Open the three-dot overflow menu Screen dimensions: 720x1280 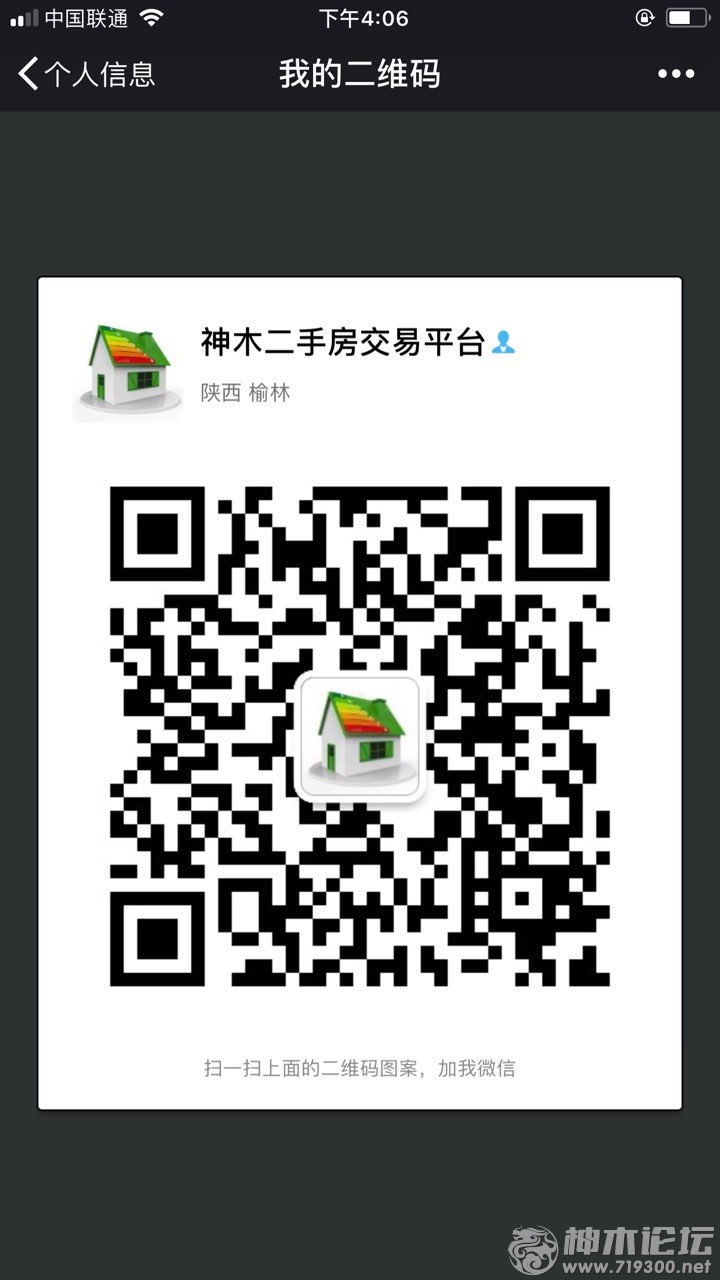point(675,74)
